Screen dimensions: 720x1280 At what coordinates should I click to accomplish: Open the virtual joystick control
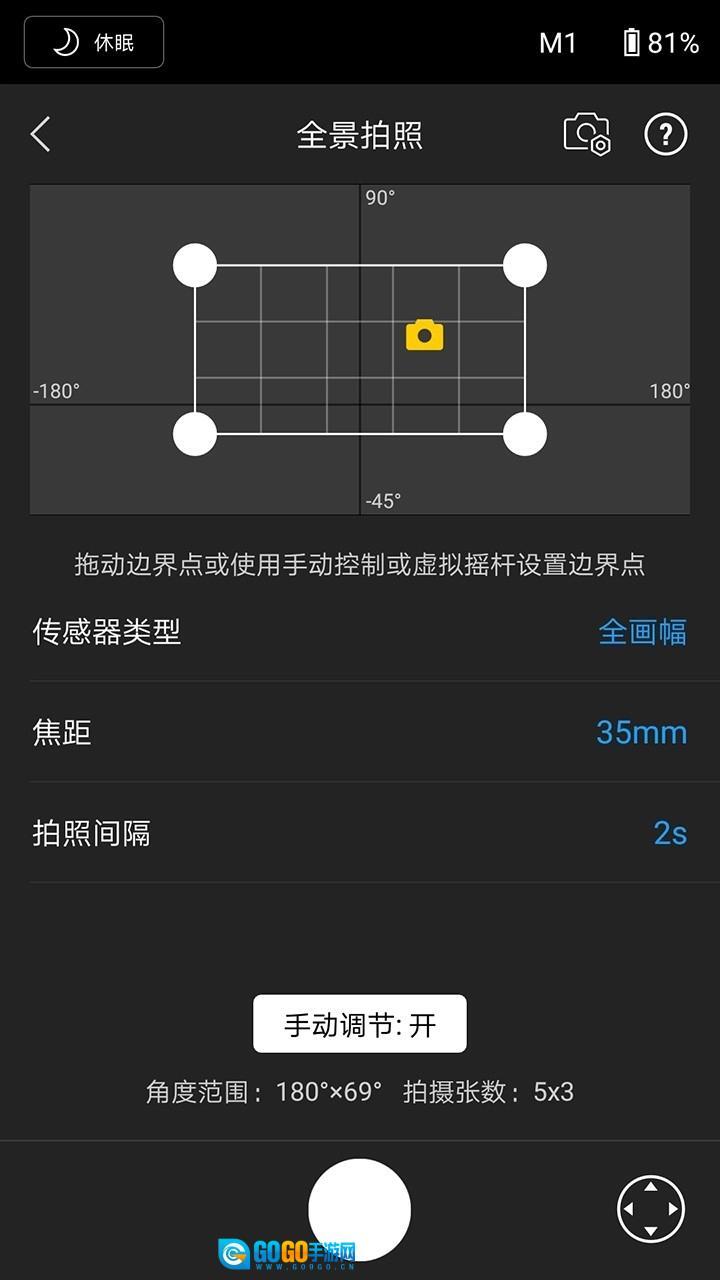point(651,1209)
